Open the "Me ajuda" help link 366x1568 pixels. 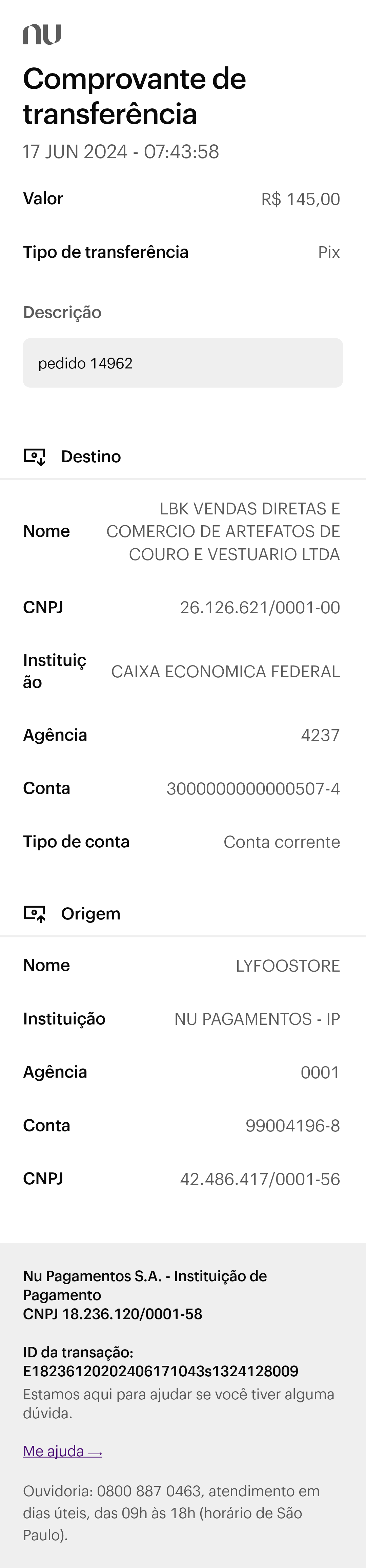pyautogui.click(x=62, y=1451)
